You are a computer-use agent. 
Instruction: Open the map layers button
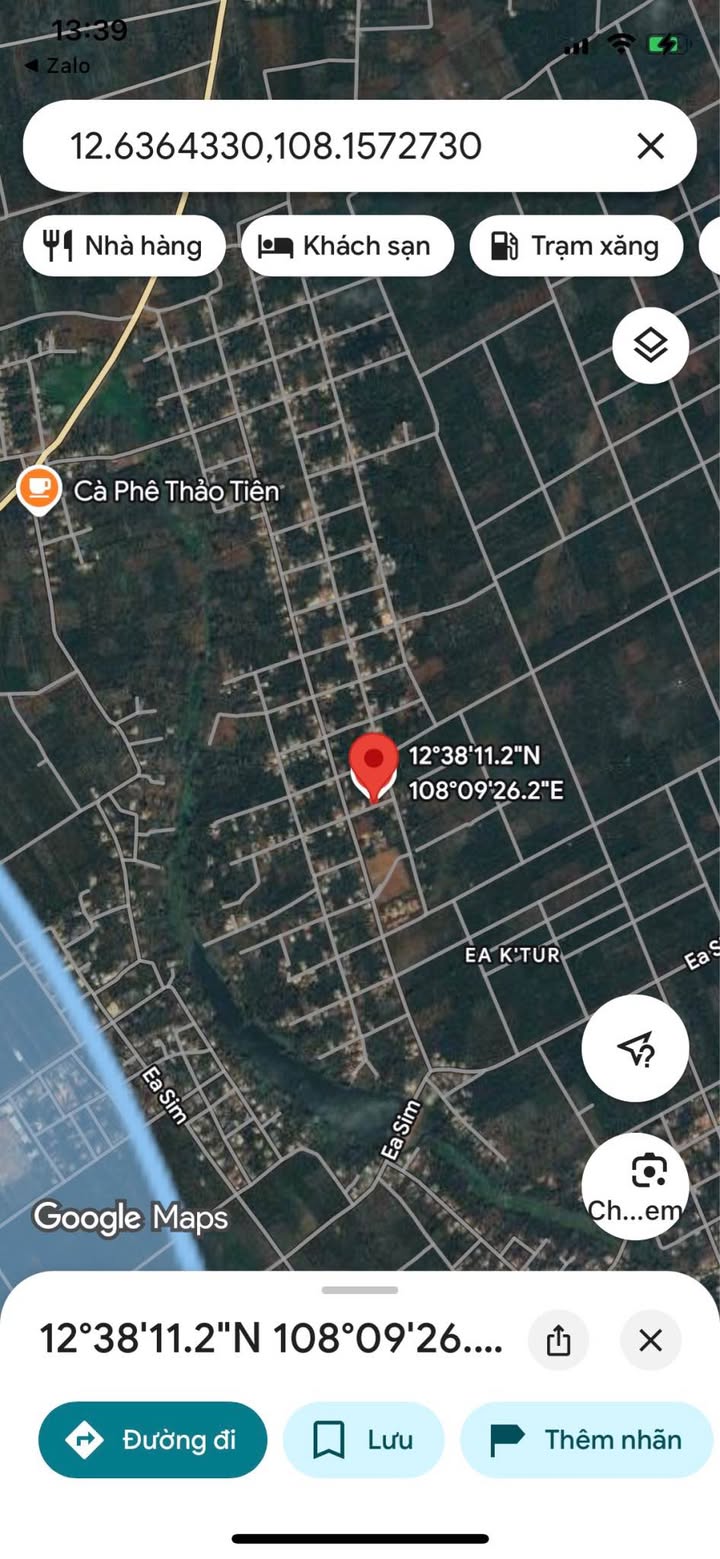pyautogui.click(x=651, y=346)
